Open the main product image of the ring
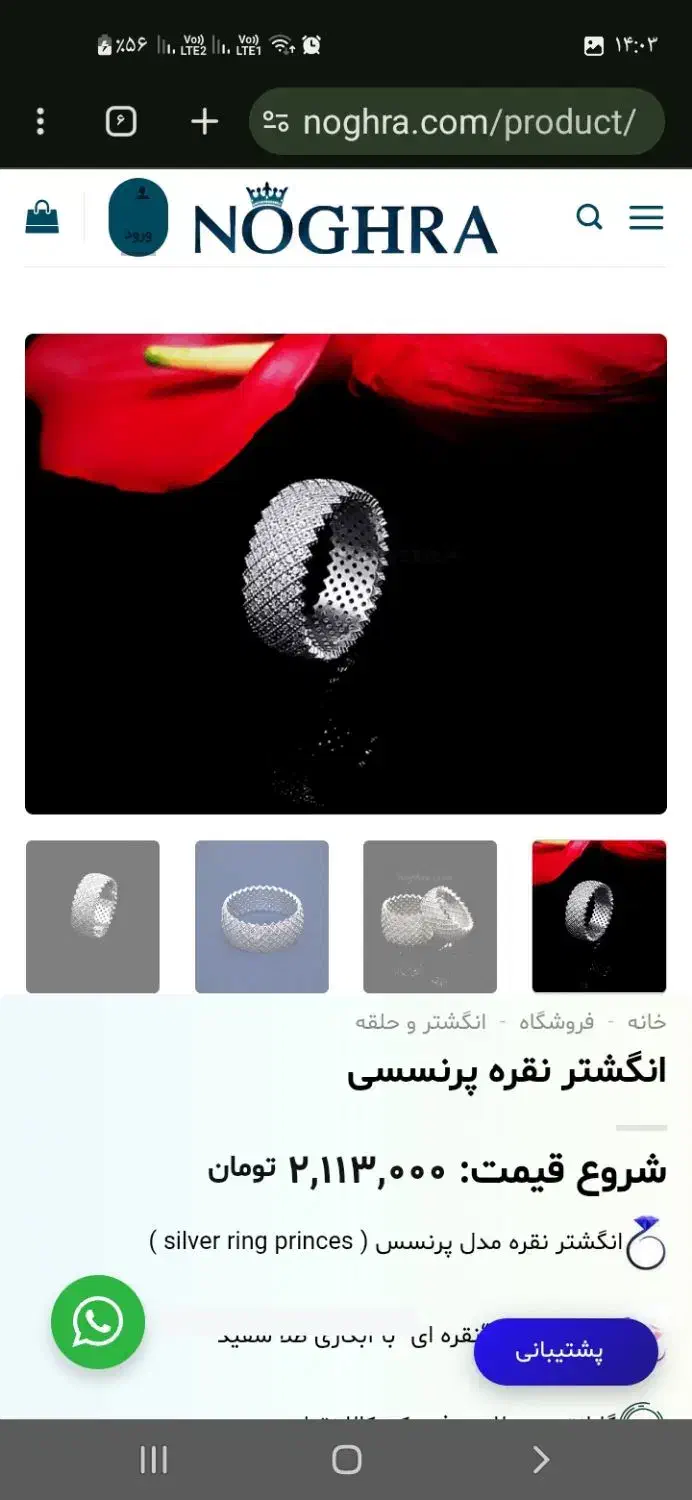This screenshot has height=1500, width=692. pyautogui.click(x=346, y=574)
